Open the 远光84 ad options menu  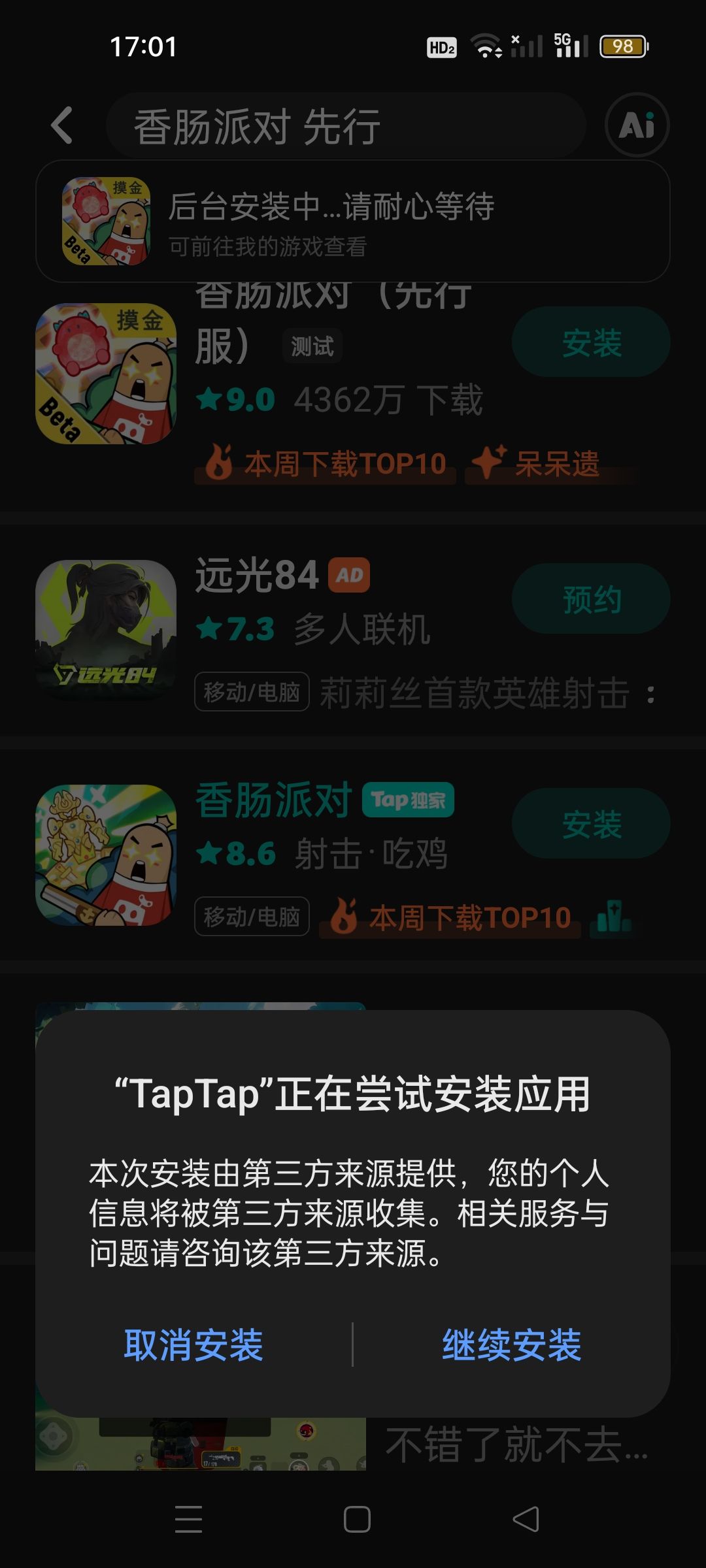(650, 694)
